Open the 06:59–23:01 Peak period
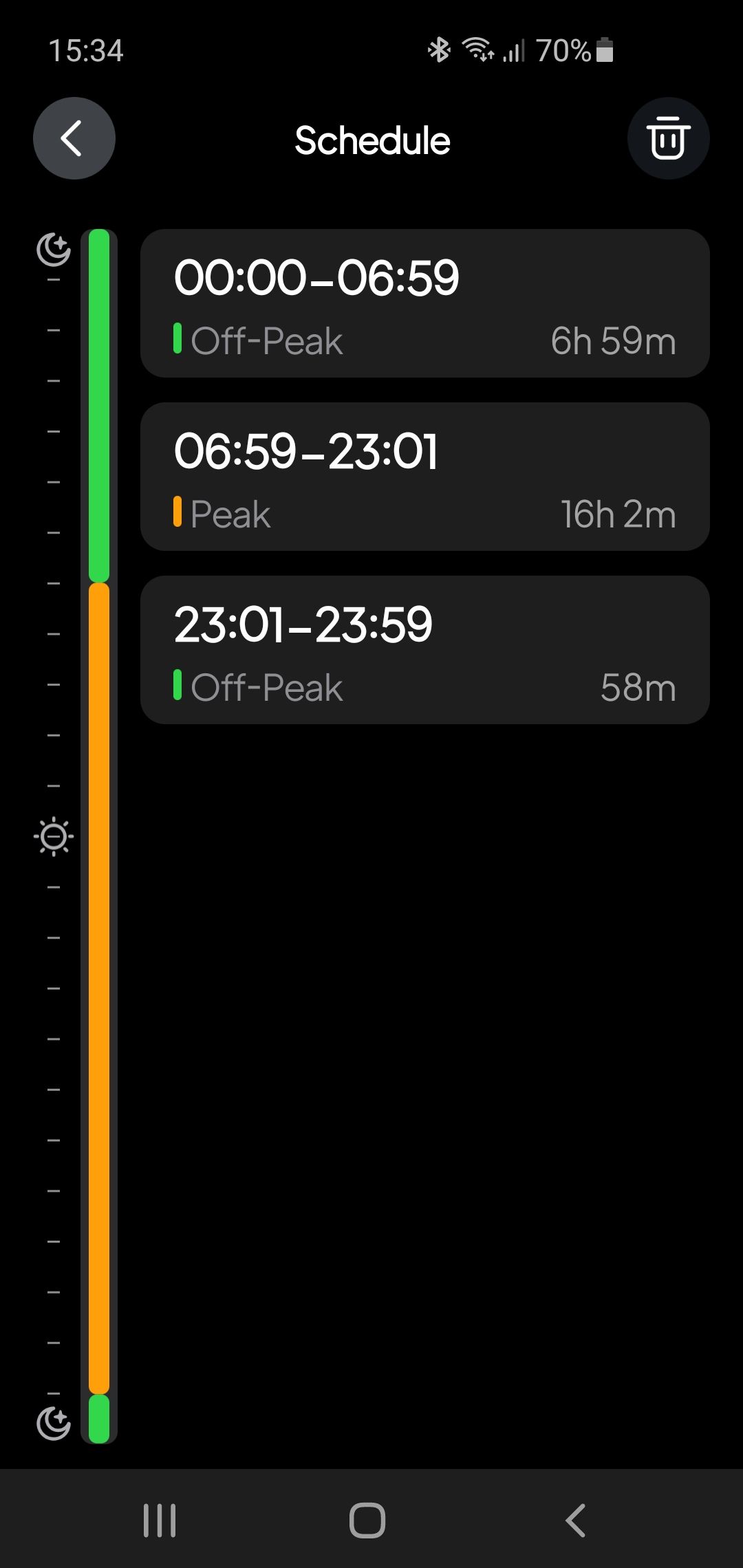Viewport: 743px width, 1568px height. (425, 477)
